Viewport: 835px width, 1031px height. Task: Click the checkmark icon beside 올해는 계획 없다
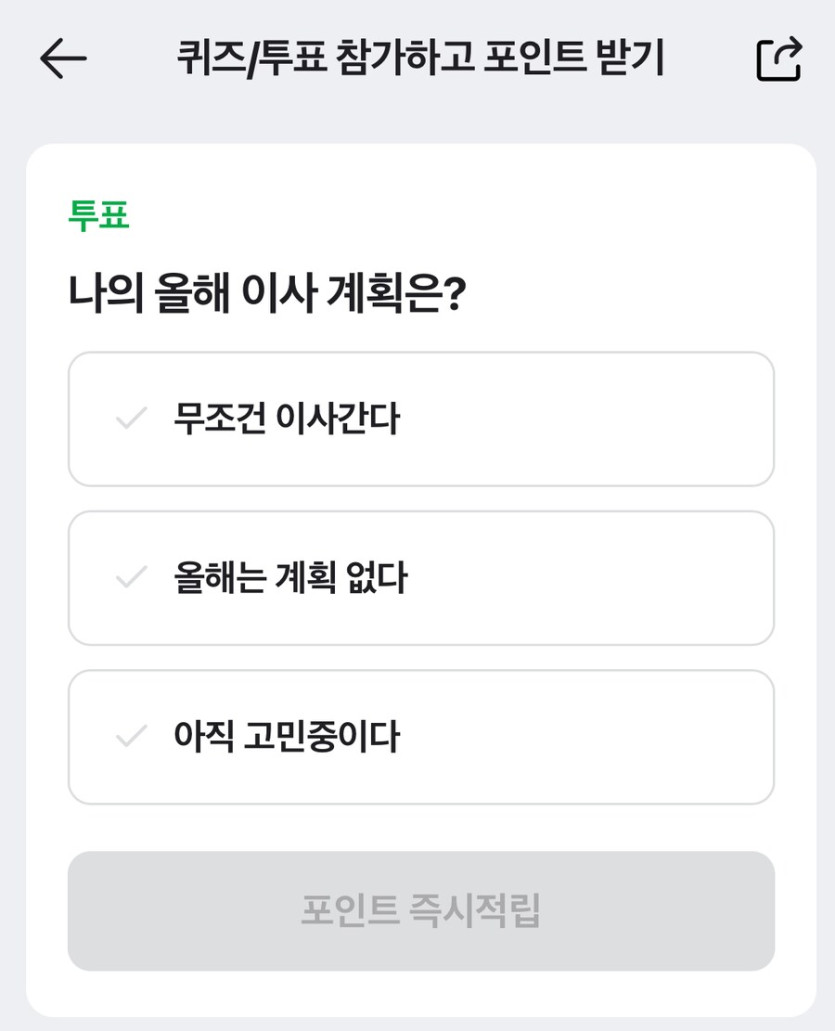(131, 577)
